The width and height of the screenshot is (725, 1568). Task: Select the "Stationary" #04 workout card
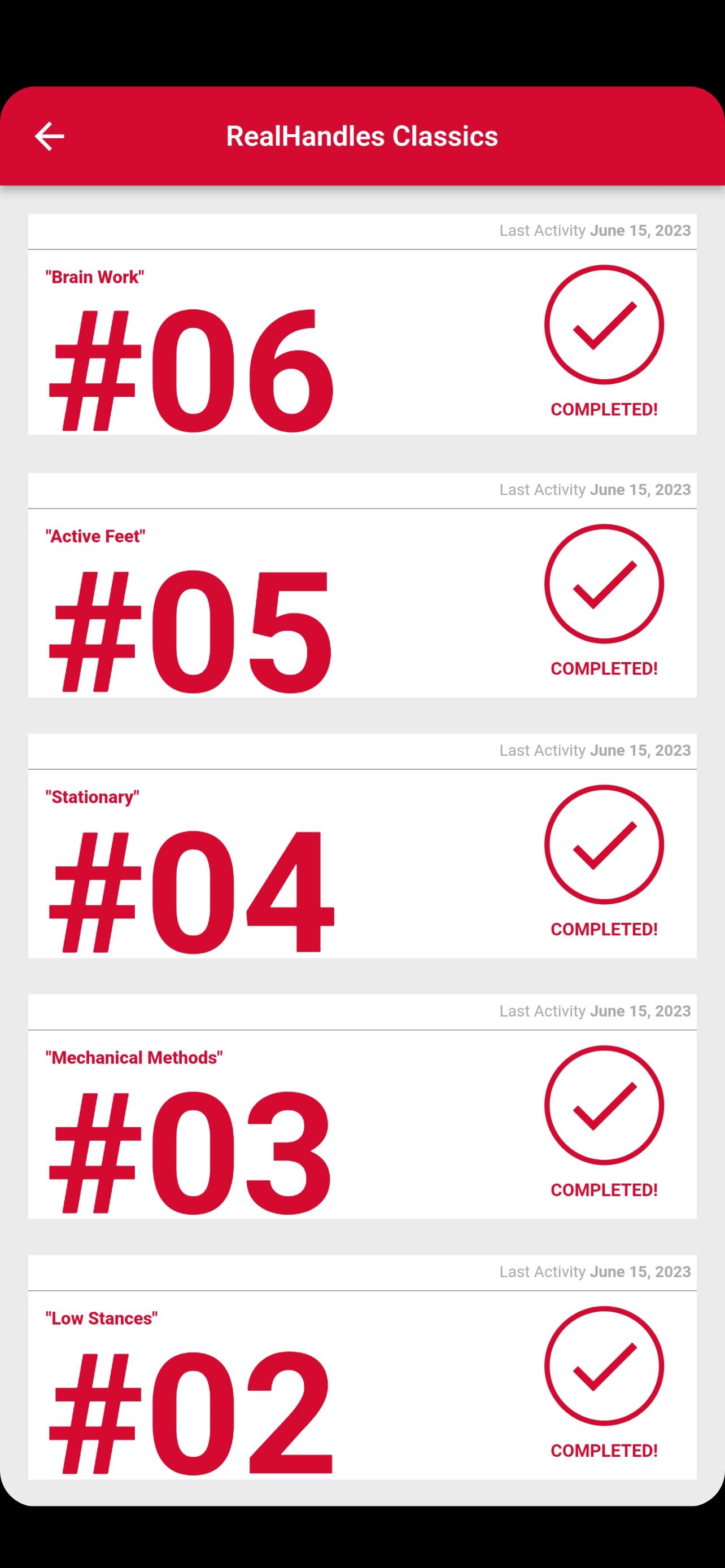(361, 862)
